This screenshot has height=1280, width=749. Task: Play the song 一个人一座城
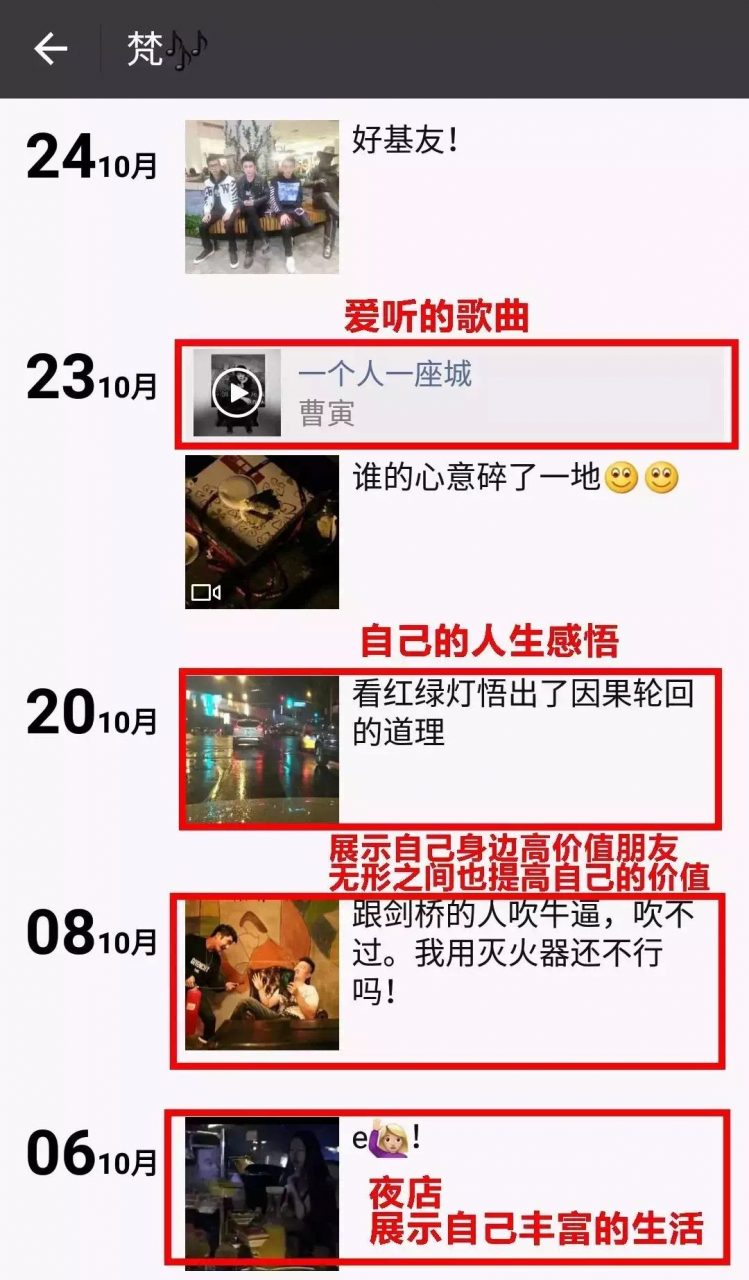point(238,393)
